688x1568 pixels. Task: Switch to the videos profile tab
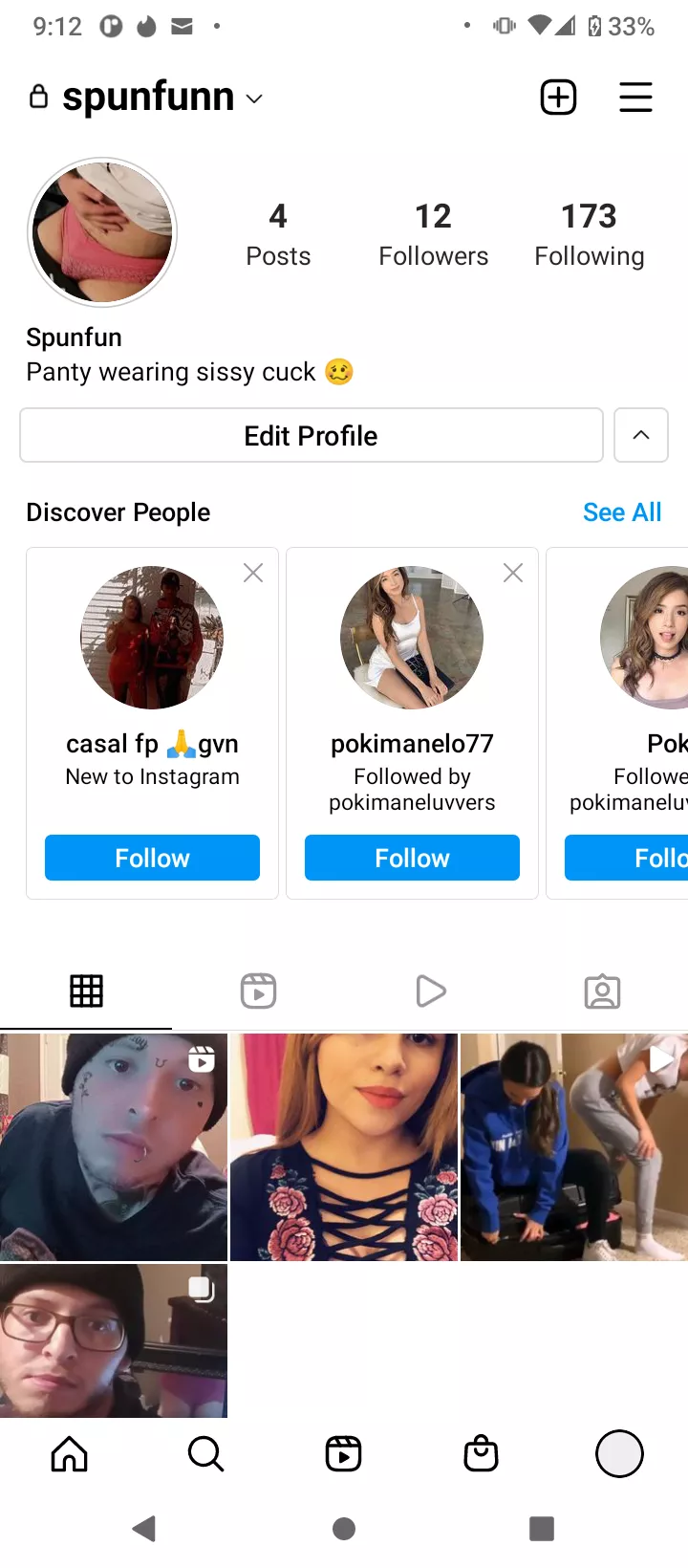point(430,991)
